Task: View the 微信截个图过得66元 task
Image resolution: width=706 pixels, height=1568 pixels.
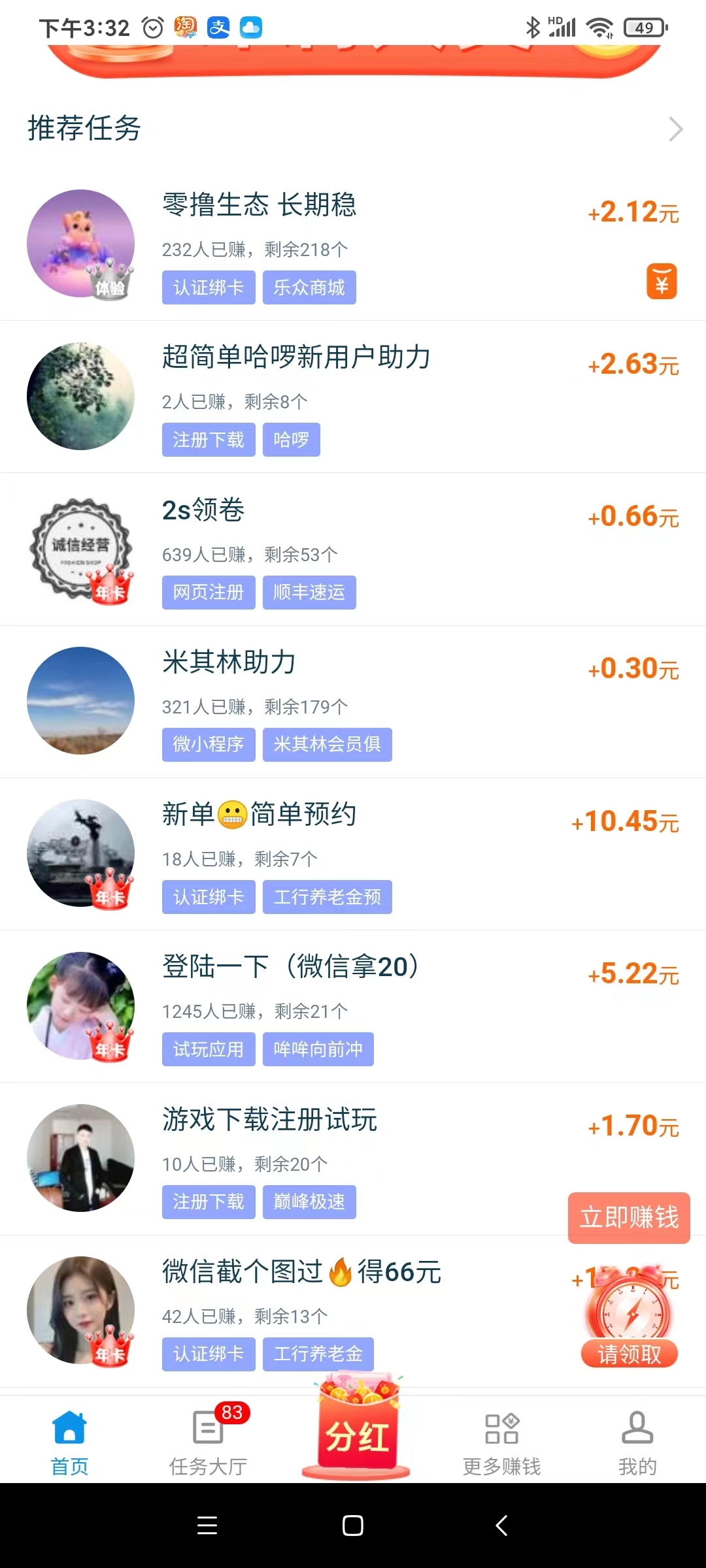Action: tap(301, 1272)
